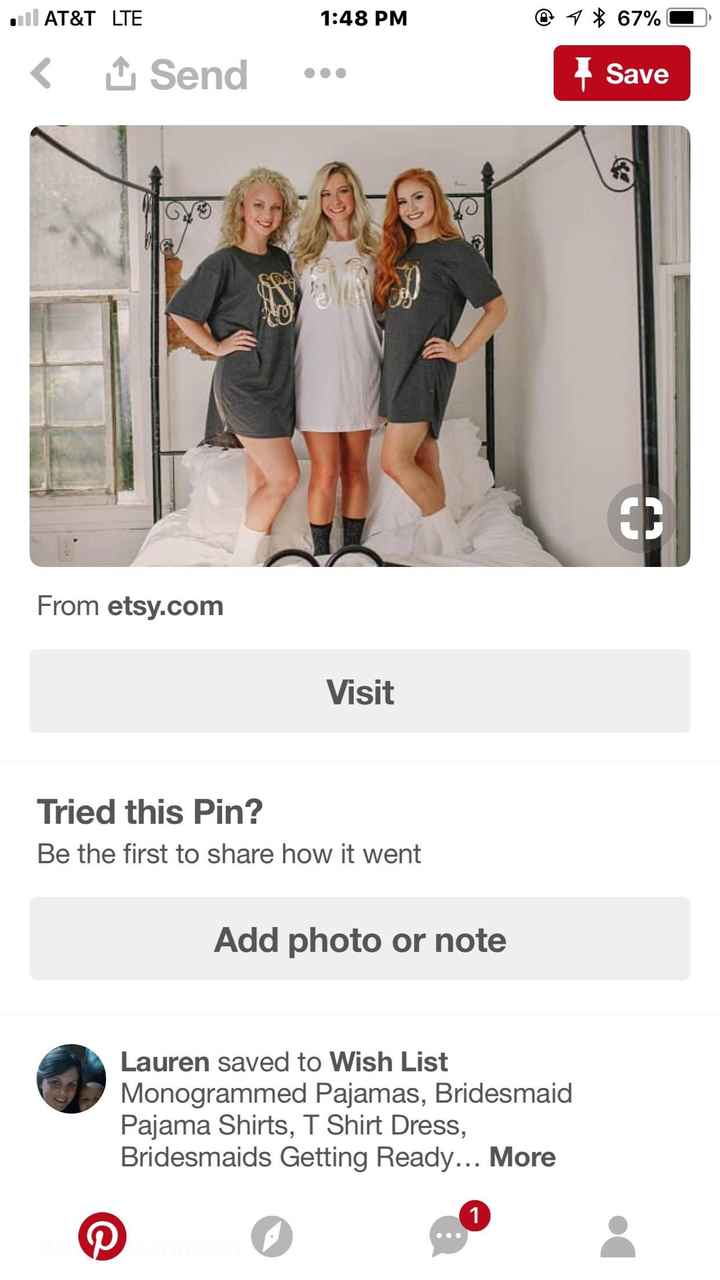Open the Wish List board
This screenshot has height=1280, width=720.
pyautogui.click(x=388, y=1062)
